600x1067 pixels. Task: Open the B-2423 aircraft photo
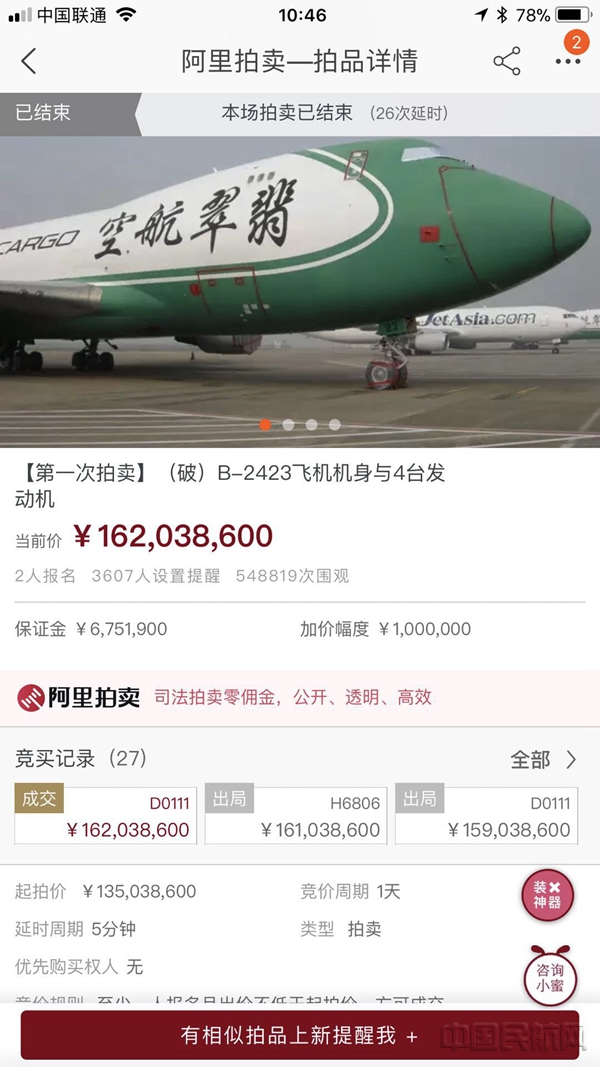click(300, 292)
